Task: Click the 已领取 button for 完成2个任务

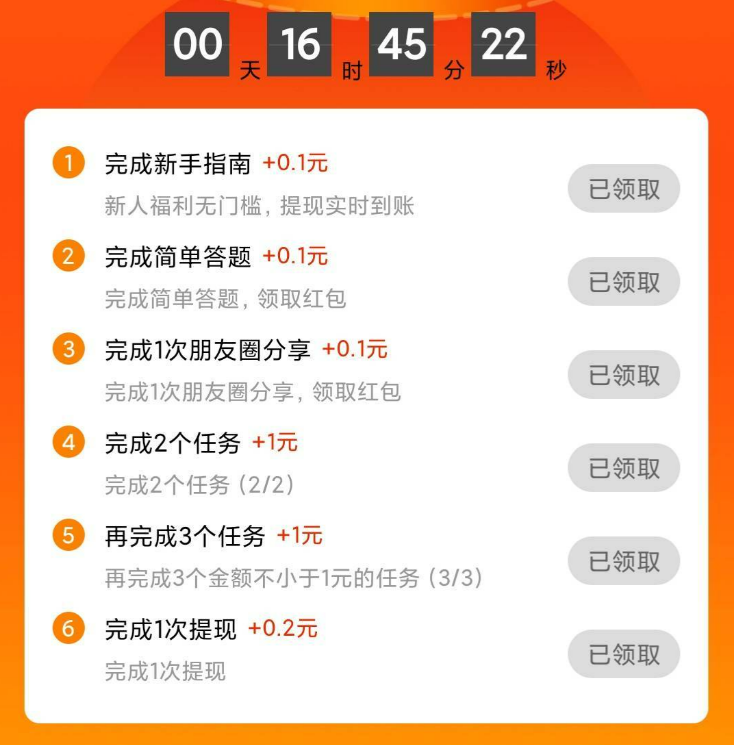Action: tap(623, 468)
